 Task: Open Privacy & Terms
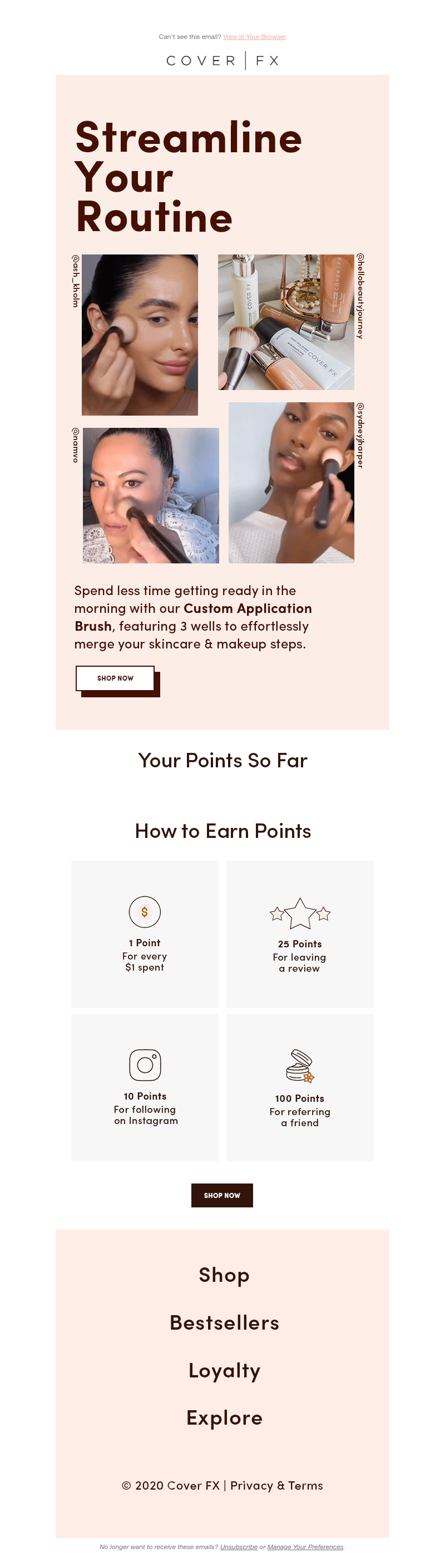(x=276, y=1486)
